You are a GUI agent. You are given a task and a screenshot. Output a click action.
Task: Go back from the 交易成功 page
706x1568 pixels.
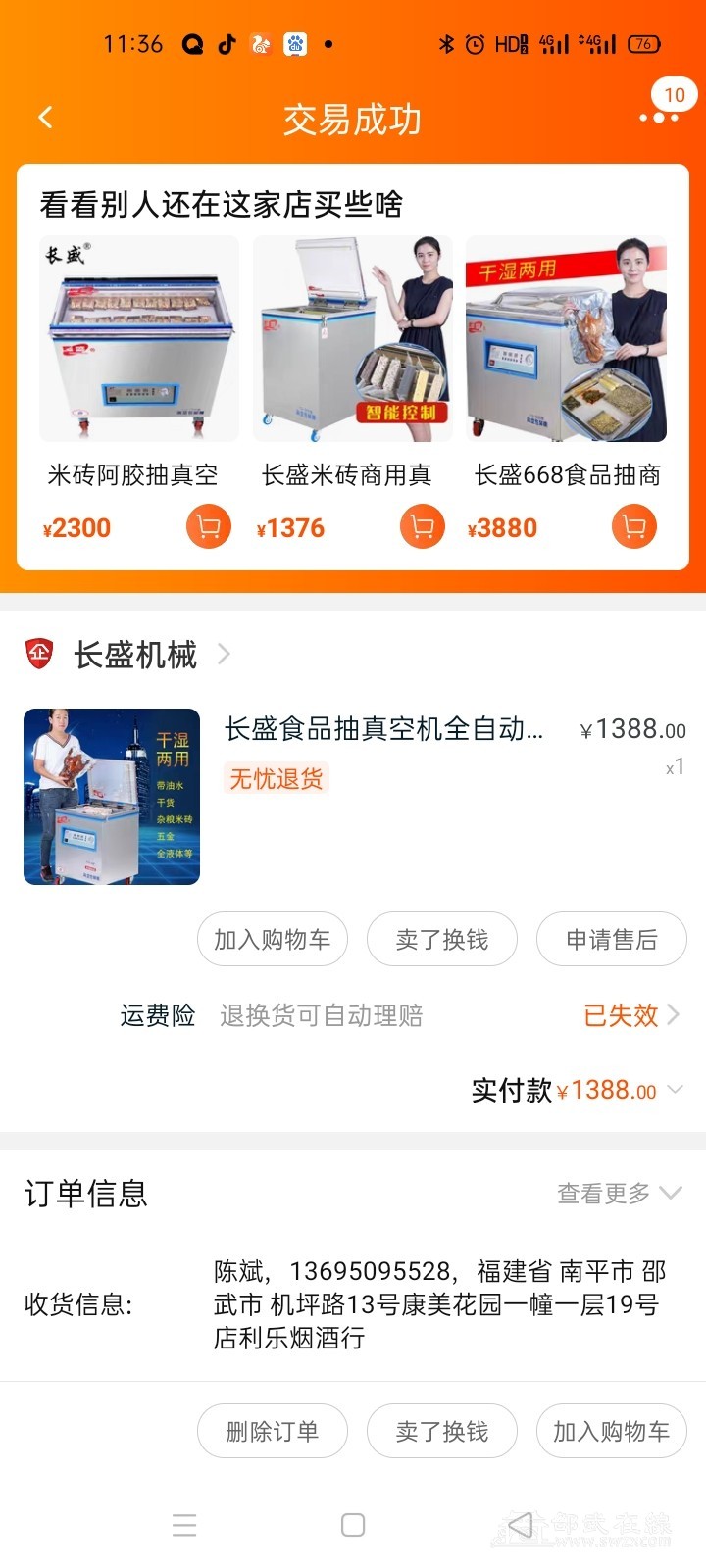click(x=45, y=119)
